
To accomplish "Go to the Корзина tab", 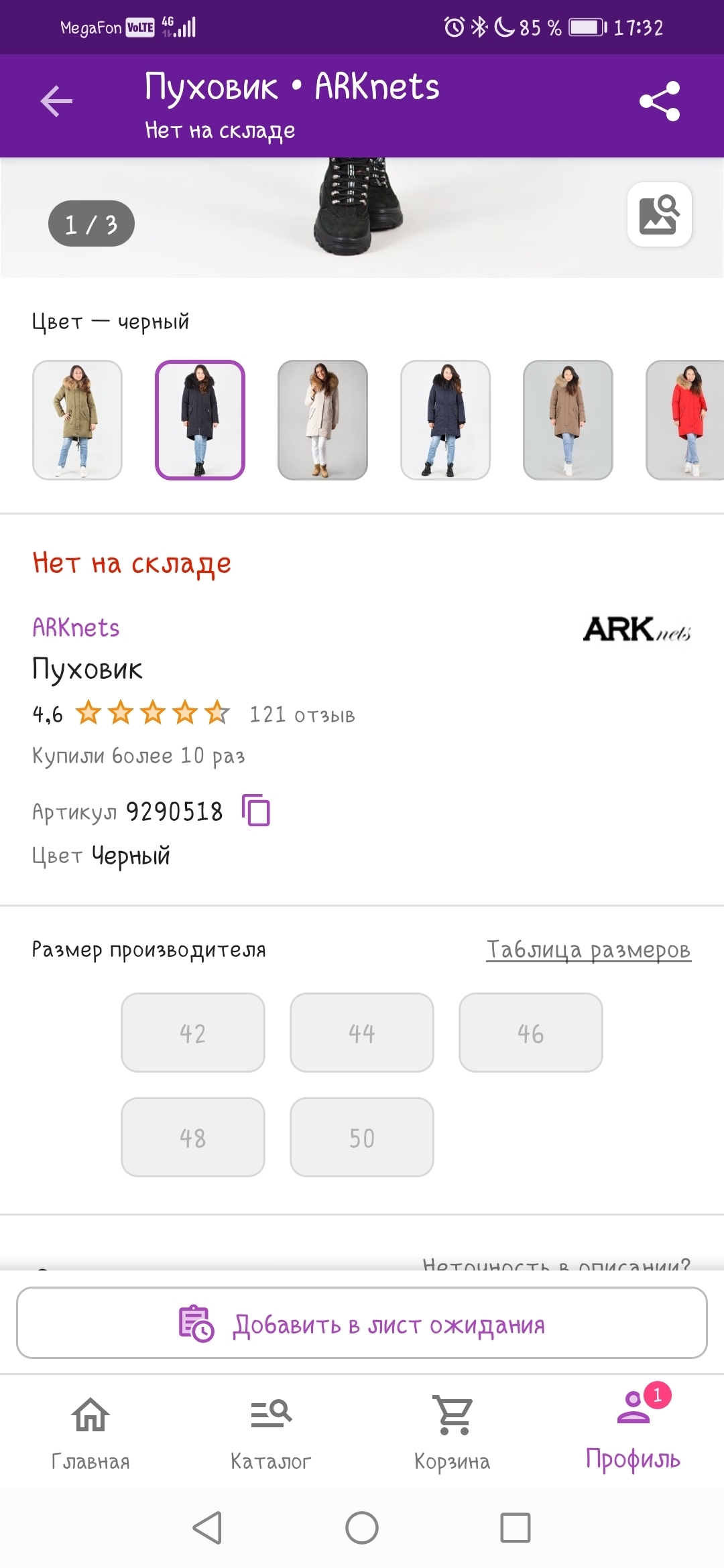I will [x=452, y=1433].
